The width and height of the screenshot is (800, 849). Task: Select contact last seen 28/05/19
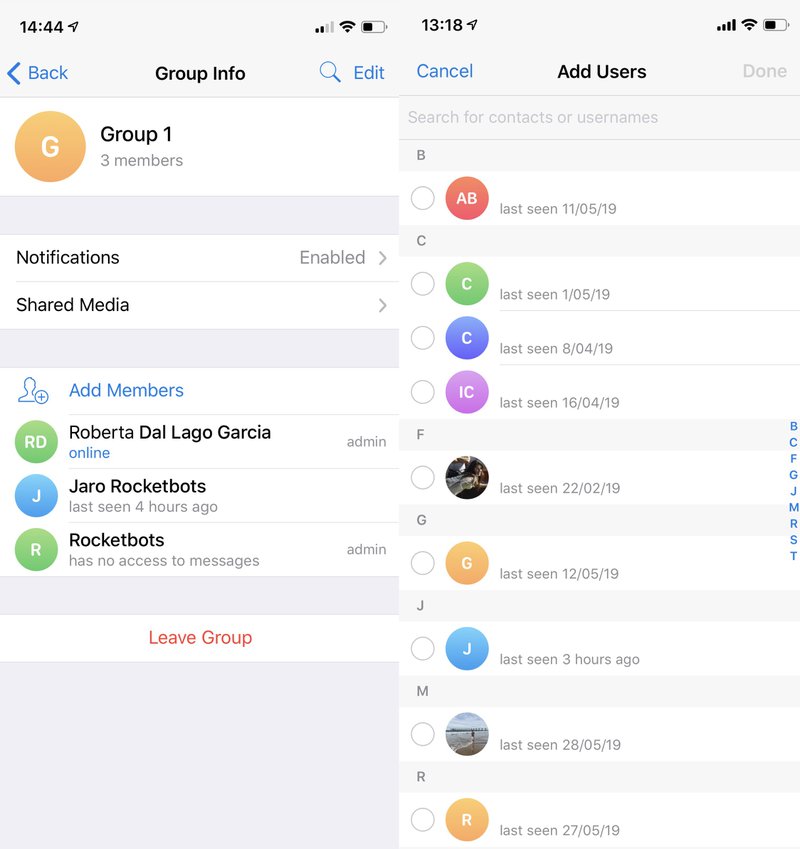pos(423,734)
